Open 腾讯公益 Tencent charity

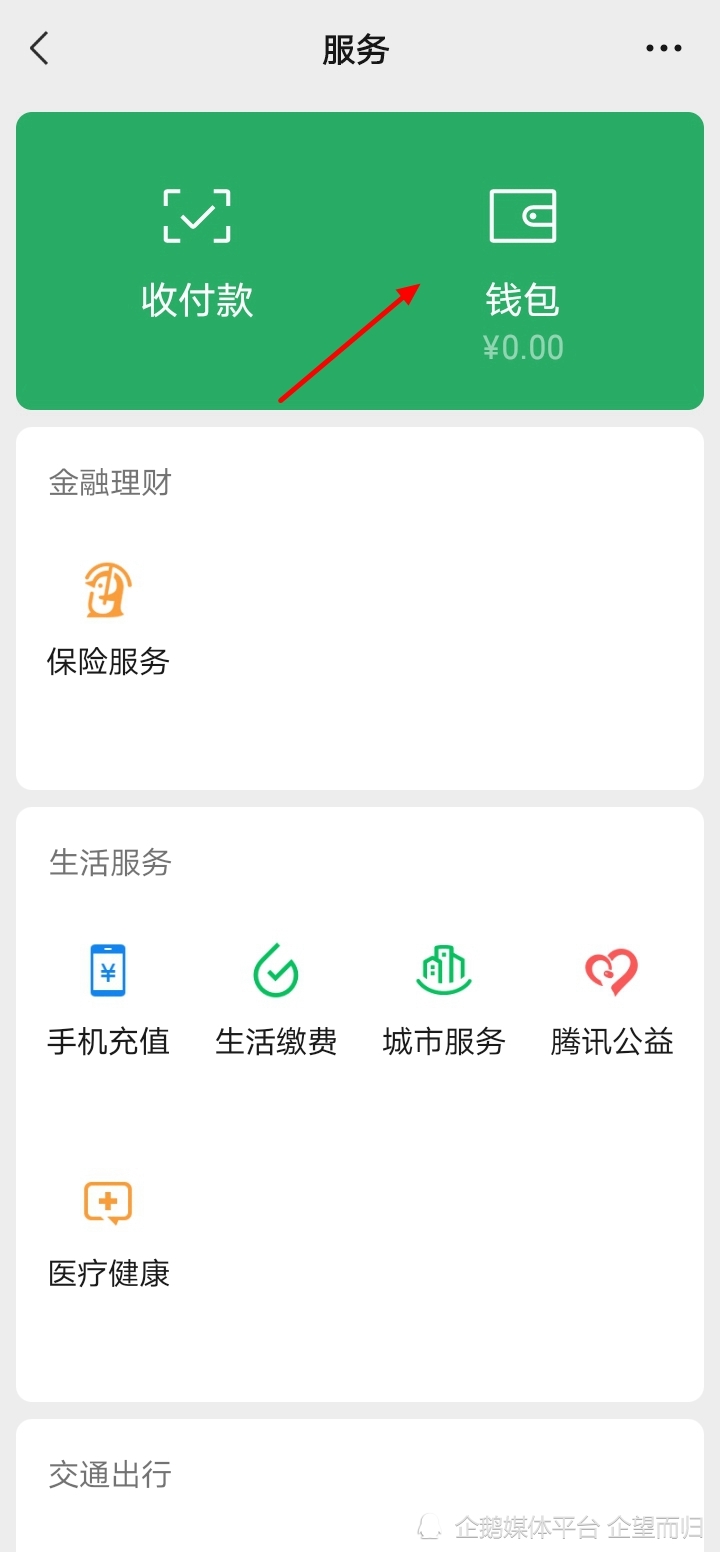point(612,1000)
